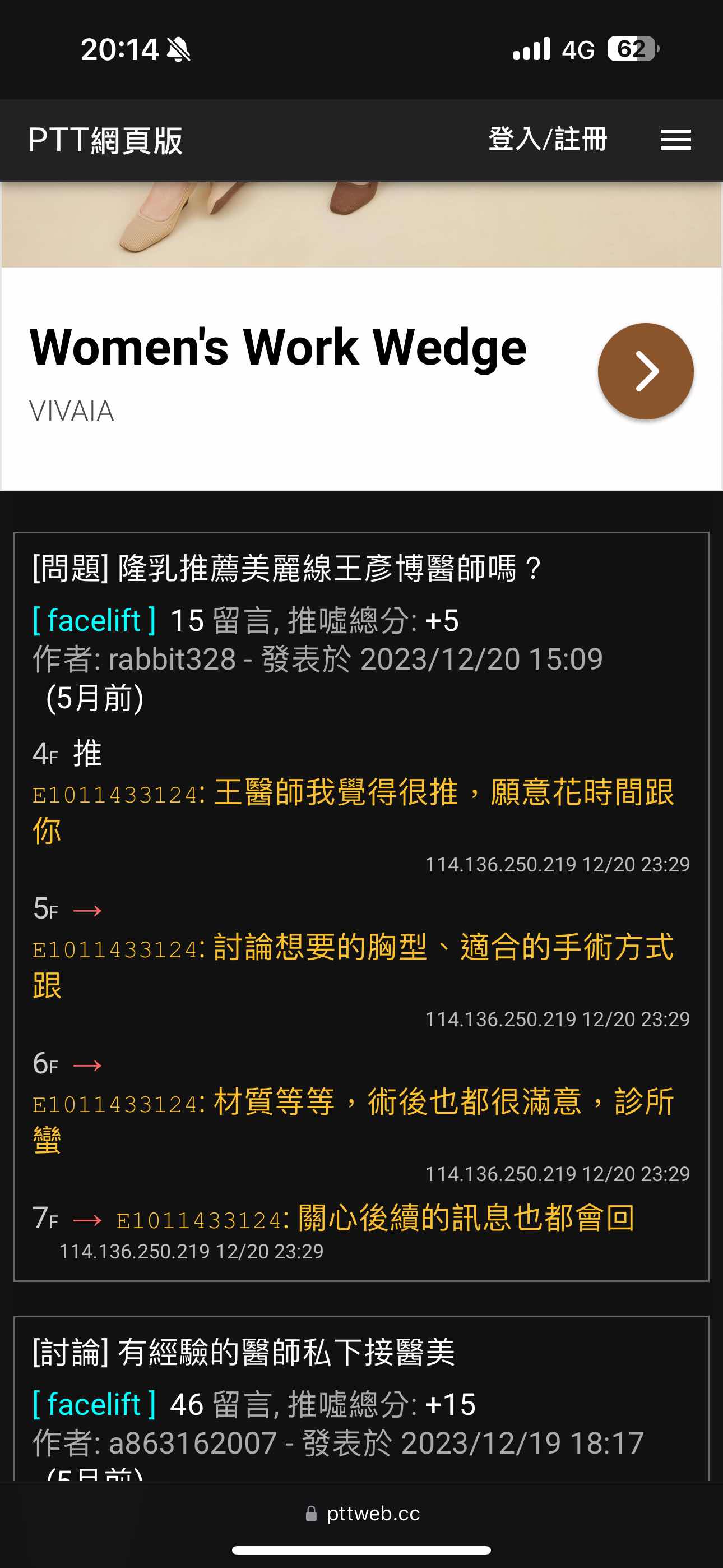Go to PTT網頁版 home
The width and height of the screenshot is (723, 1568).
click(x=105, y=141)
